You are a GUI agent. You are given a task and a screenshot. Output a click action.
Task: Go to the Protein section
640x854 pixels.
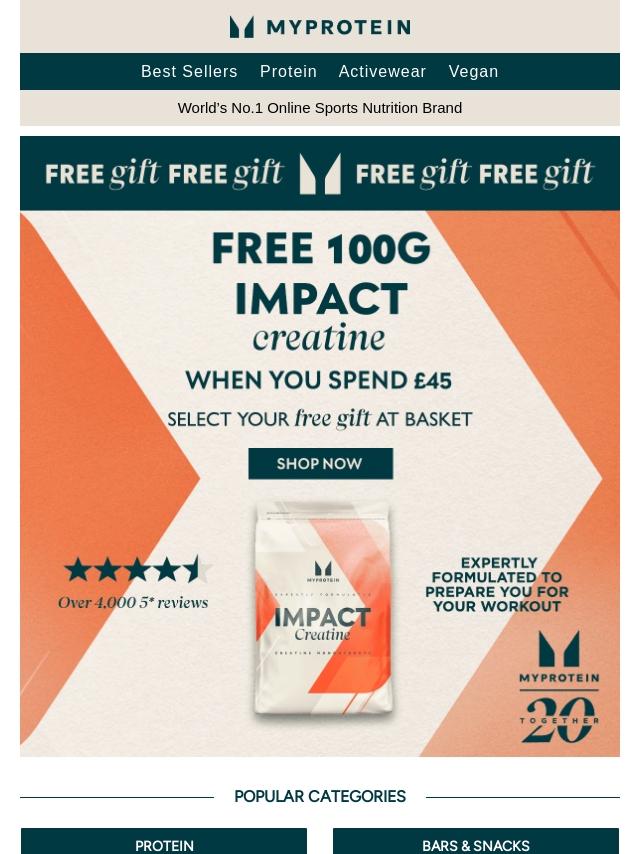coord(288,72)
